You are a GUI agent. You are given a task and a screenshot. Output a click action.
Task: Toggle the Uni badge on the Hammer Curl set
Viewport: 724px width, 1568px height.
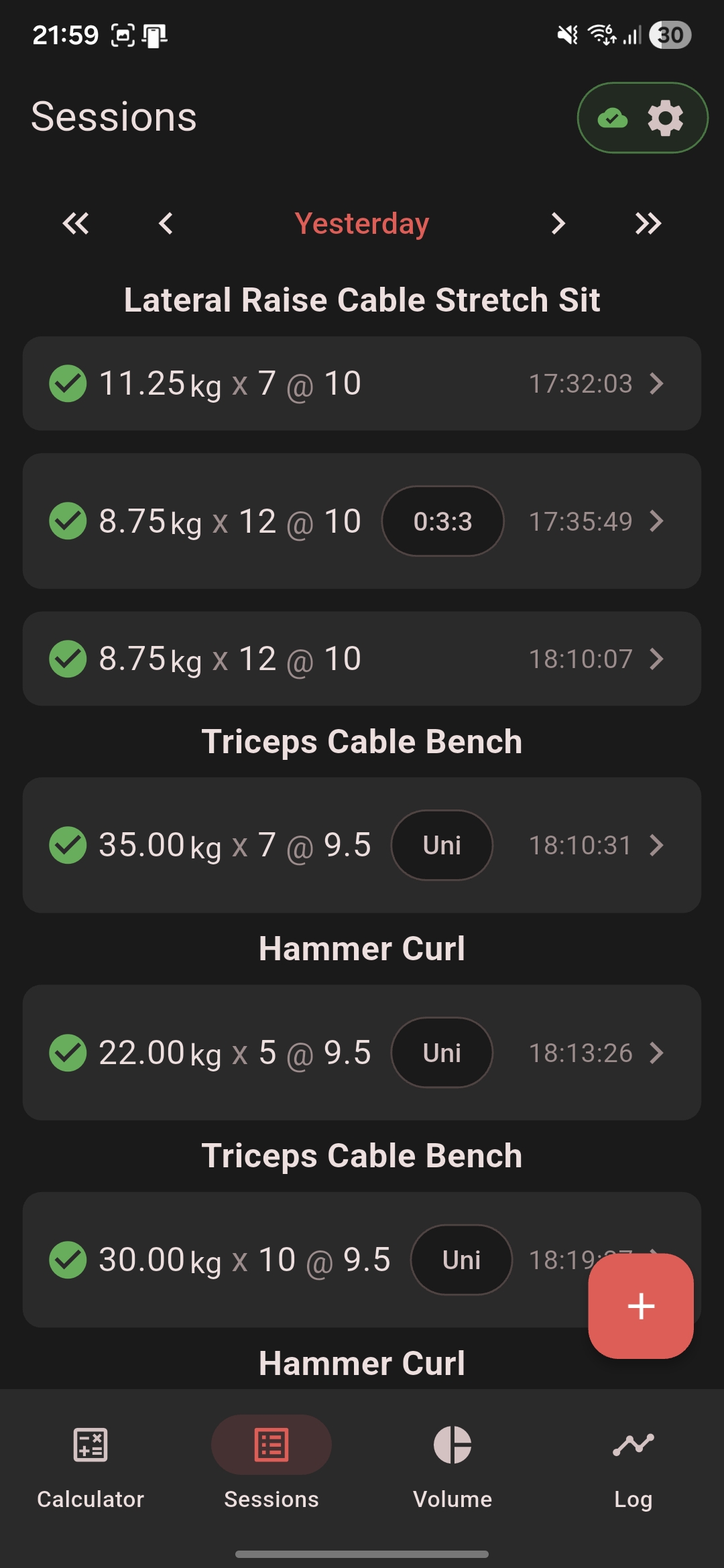click(x=442, y=1052)
